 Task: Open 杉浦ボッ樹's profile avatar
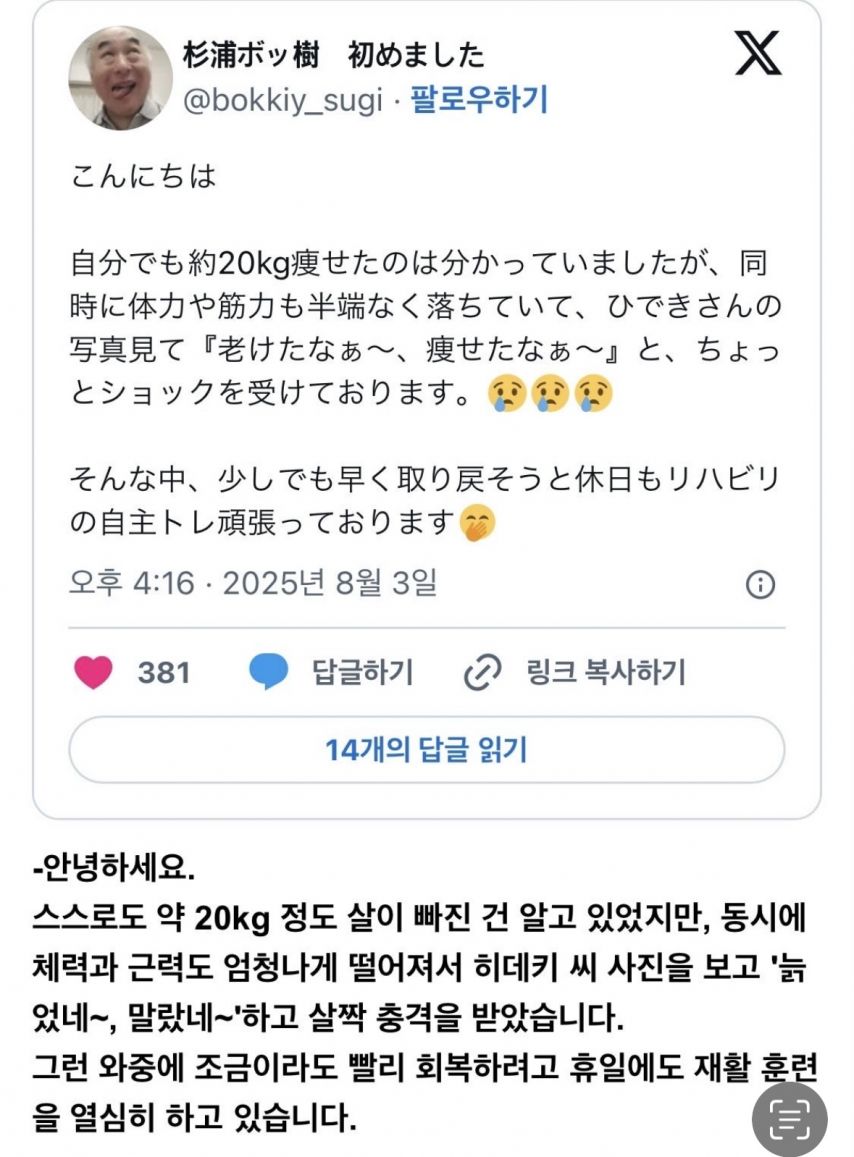120,78
